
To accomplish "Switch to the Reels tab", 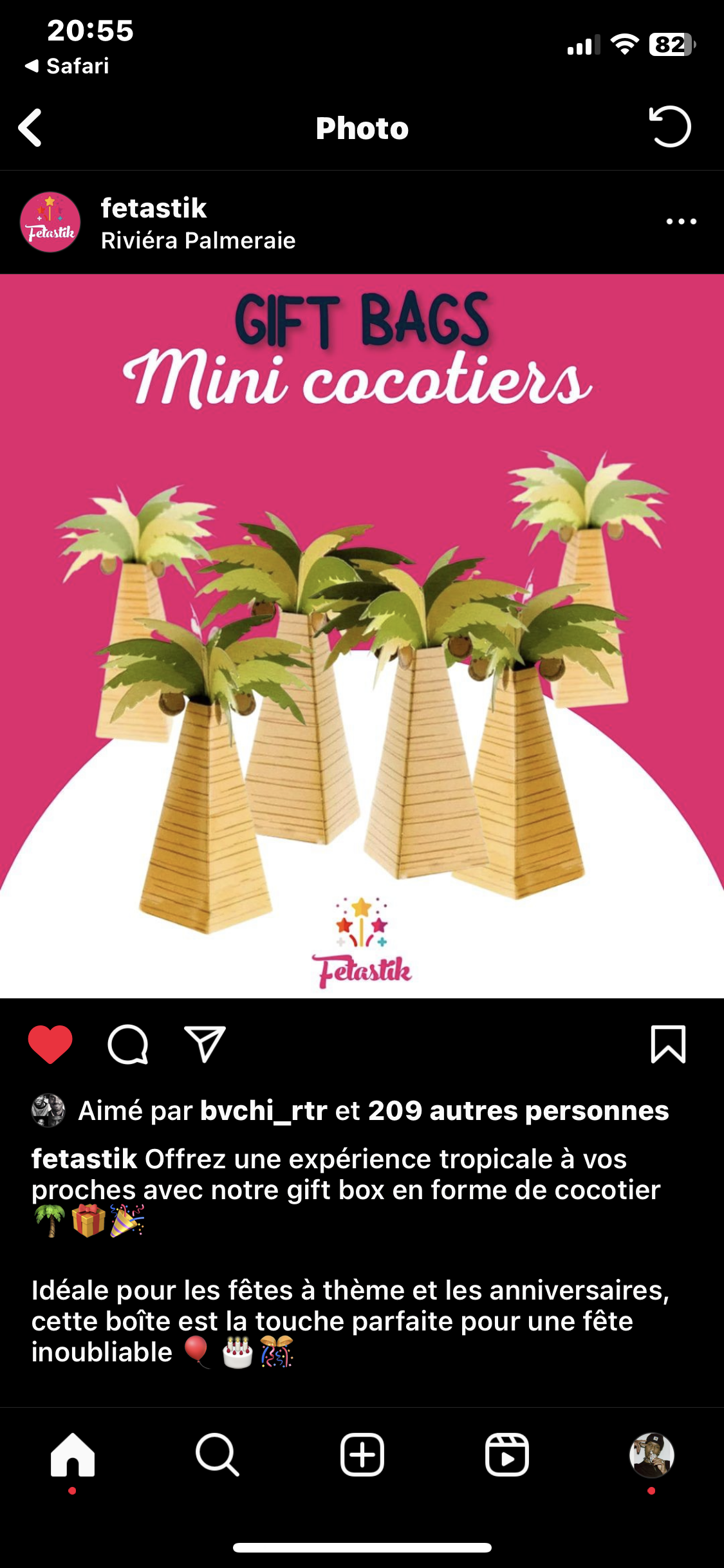I will (x=507, y=1455).
